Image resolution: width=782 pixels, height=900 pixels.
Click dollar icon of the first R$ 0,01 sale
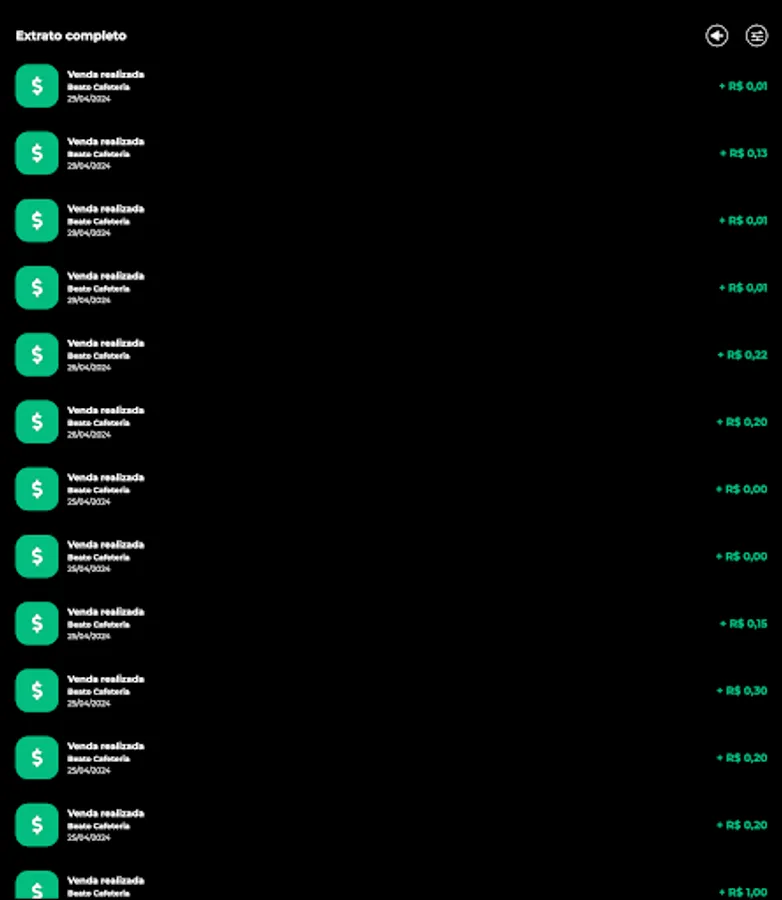click(x=36, y=86)
